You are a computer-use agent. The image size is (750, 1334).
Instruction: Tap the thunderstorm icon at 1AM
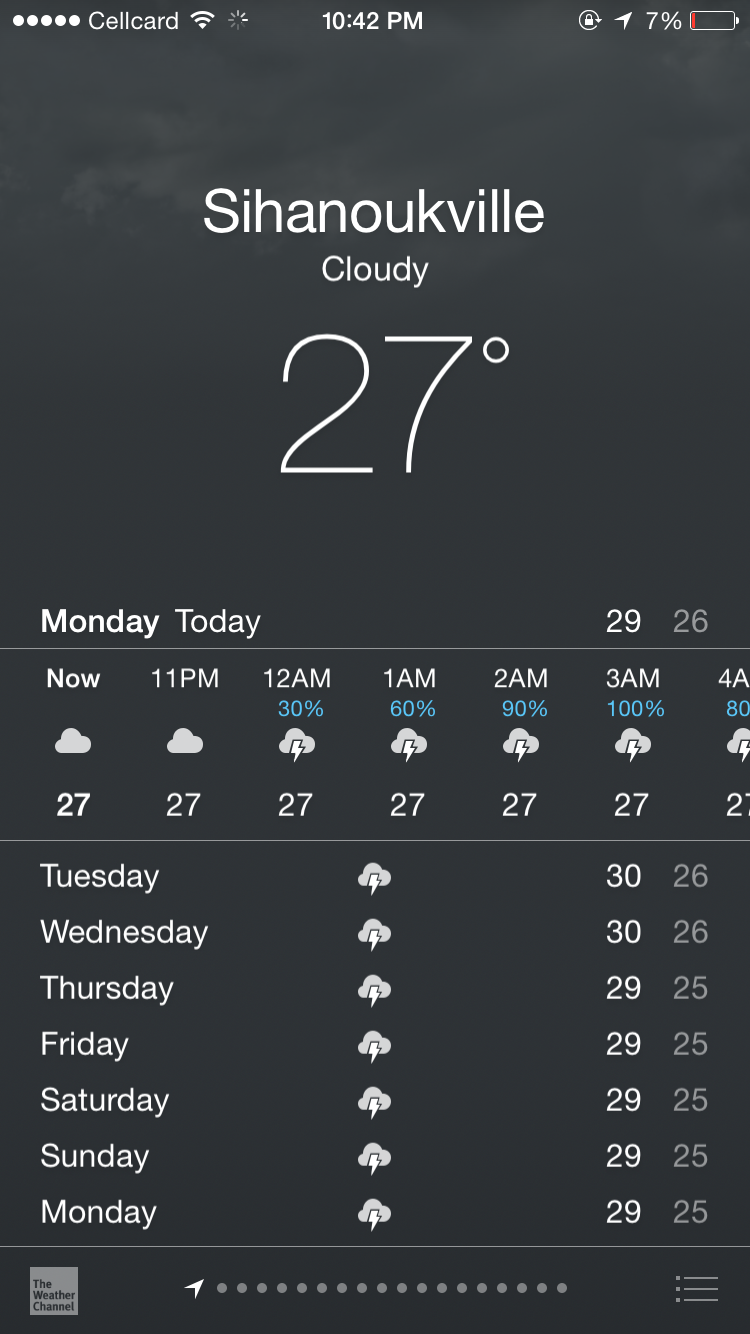click(x=407, y=744)
